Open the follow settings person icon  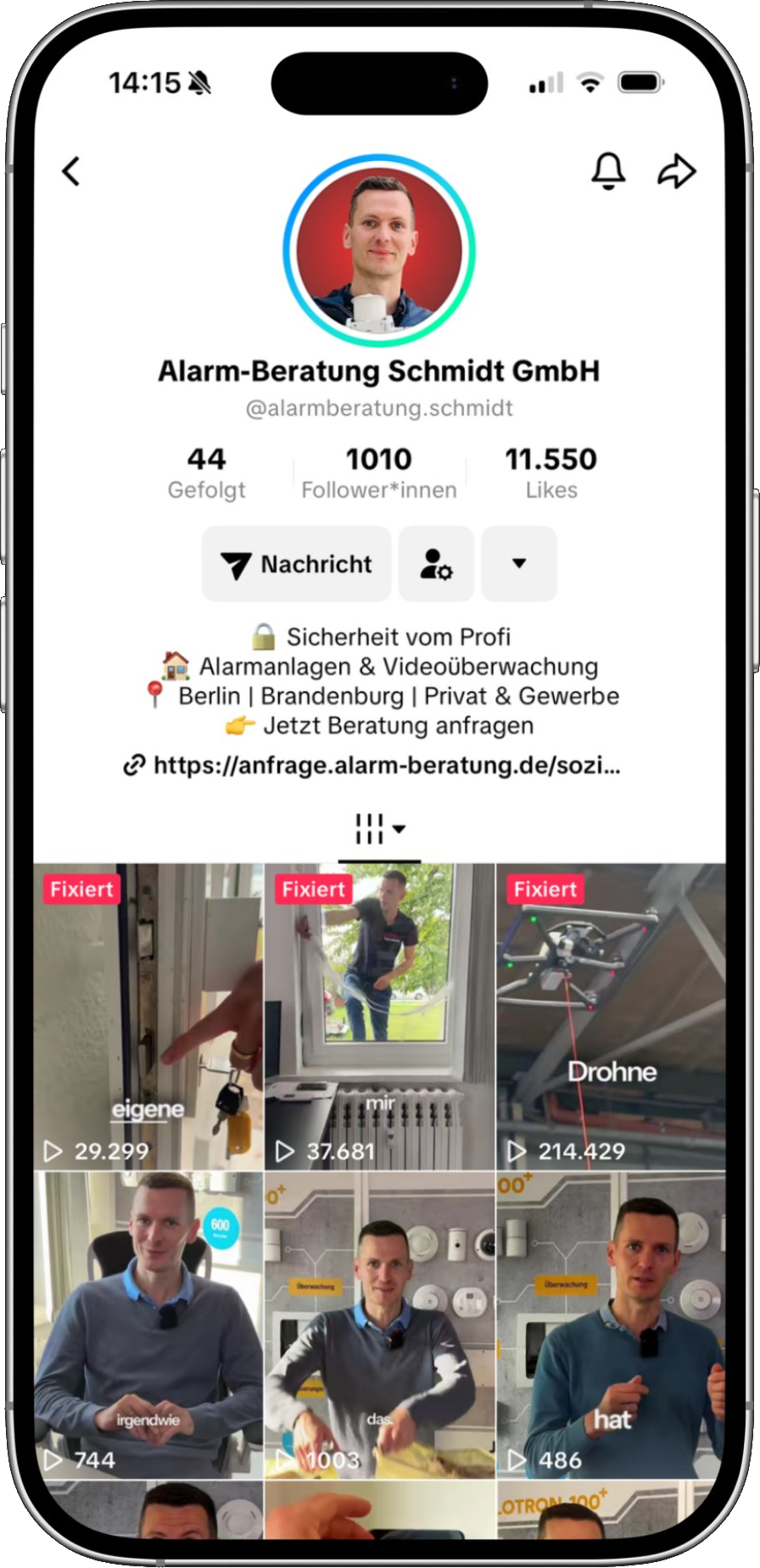pyautogui.click(x=436, y=564)
